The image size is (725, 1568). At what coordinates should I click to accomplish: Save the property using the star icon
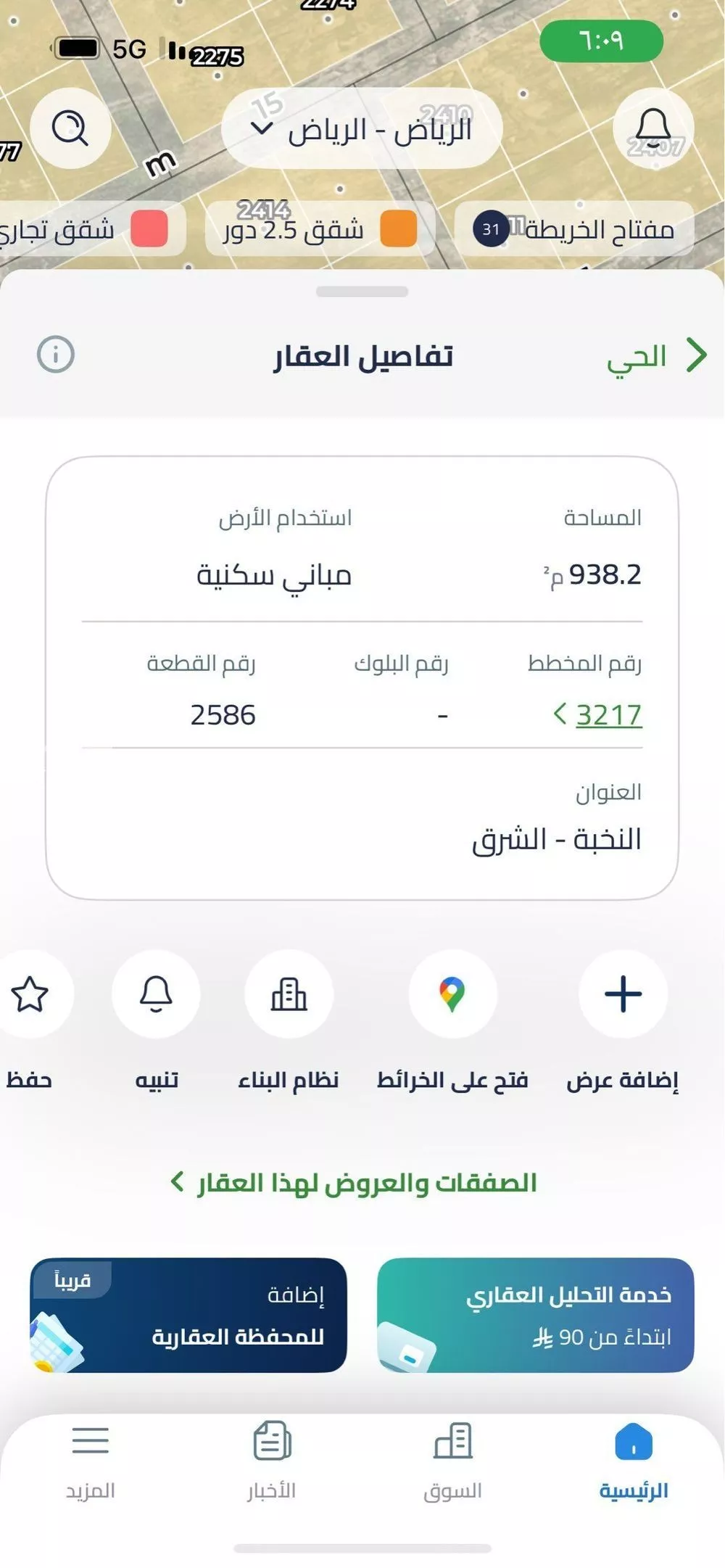pyautogui.click(x=30, y=994)
